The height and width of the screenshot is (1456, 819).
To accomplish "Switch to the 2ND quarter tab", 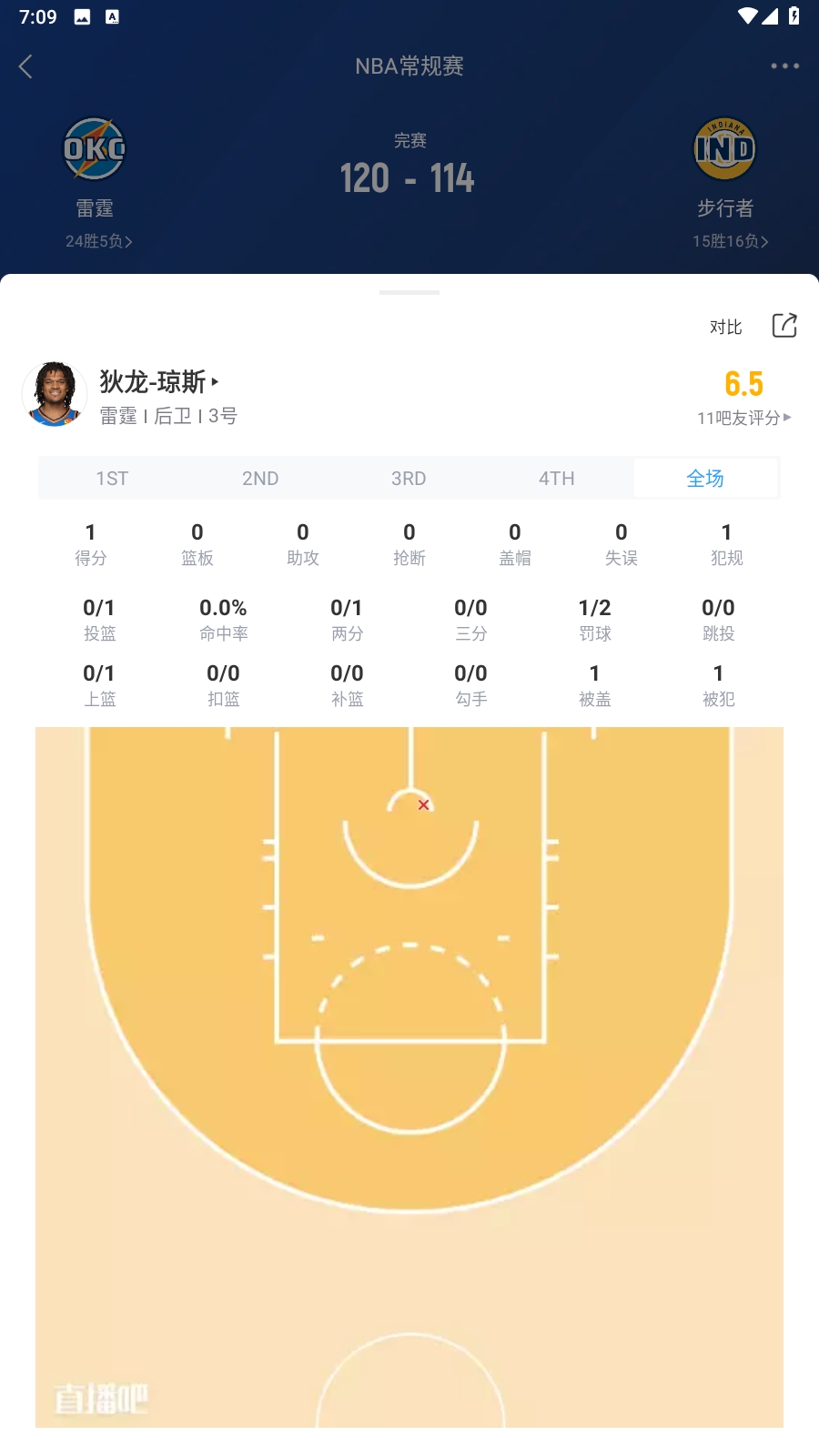I will (260, 479).
